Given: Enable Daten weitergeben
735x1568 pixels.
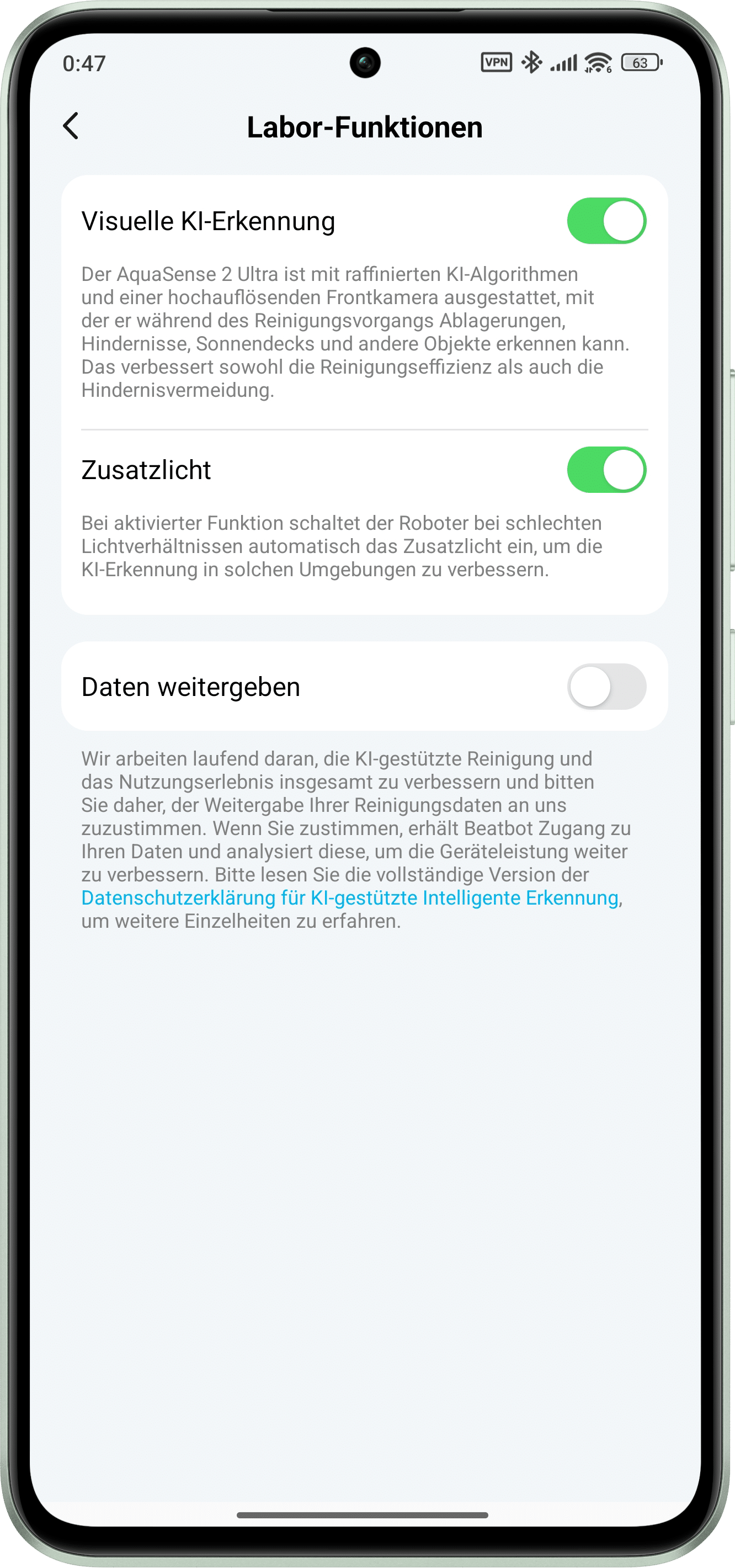Looking at the screenshot, I should point(606,687).
